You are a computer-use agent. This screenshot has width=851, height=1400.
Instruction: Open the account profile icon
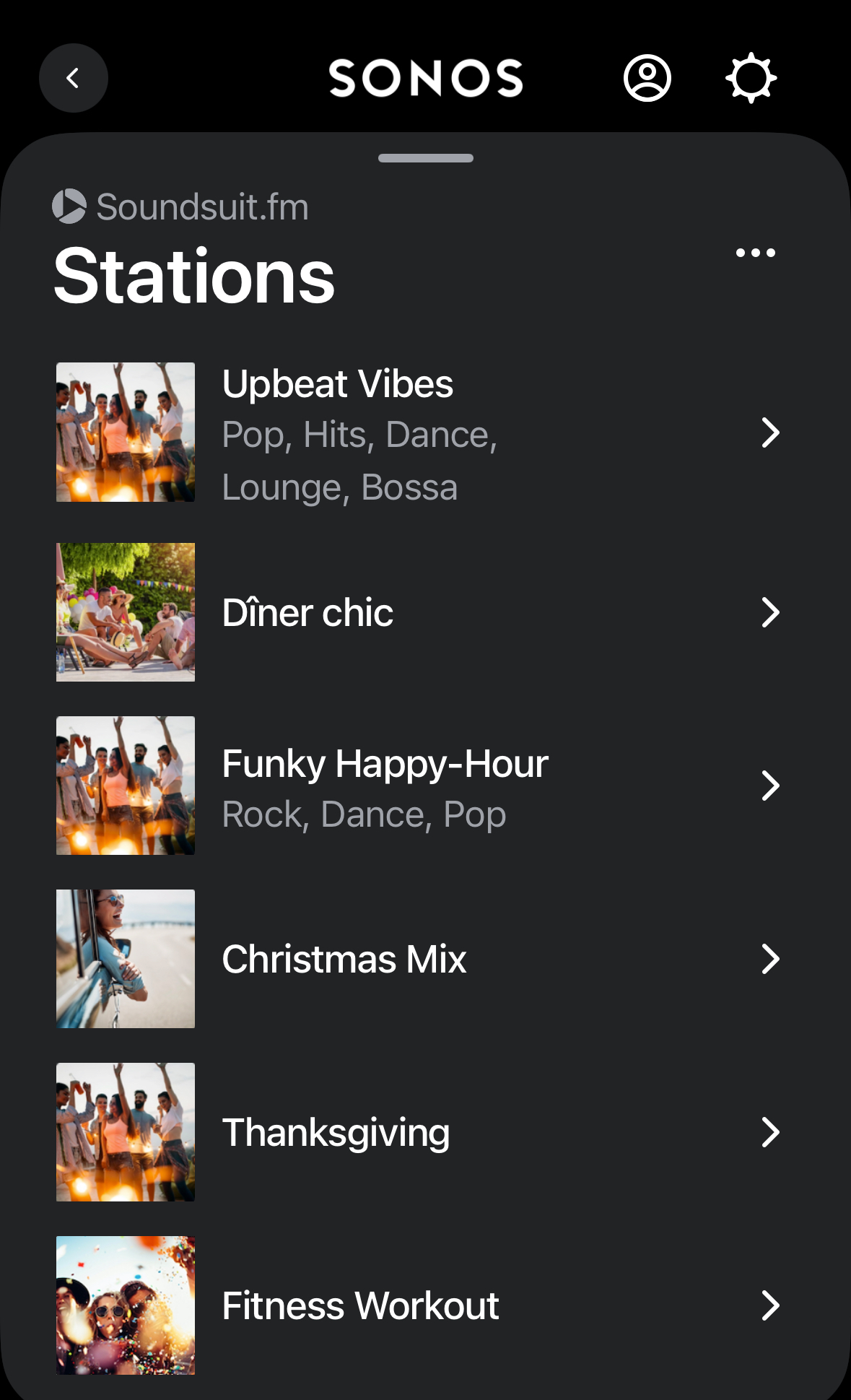click(x=647, y=78)
